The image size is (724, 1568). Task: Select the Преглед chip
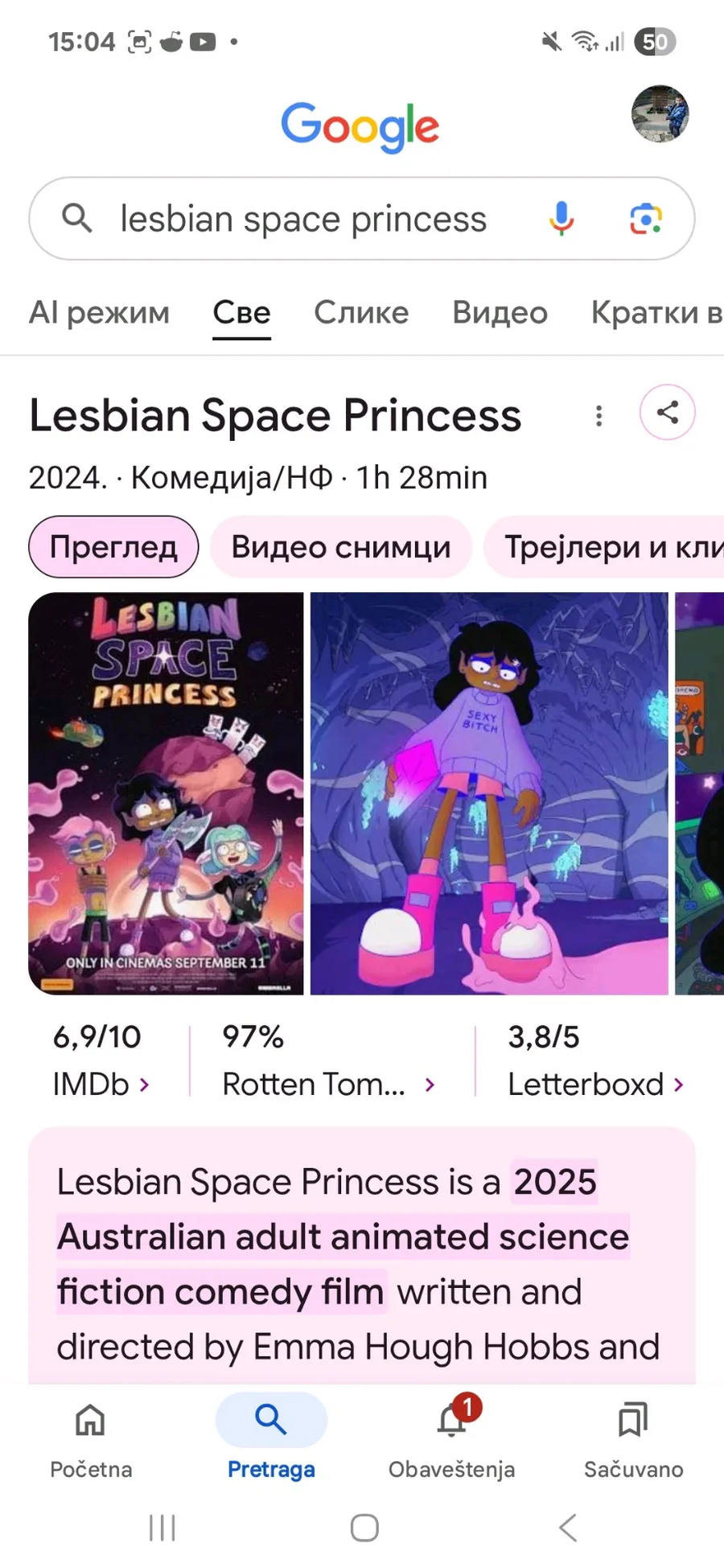113,547
